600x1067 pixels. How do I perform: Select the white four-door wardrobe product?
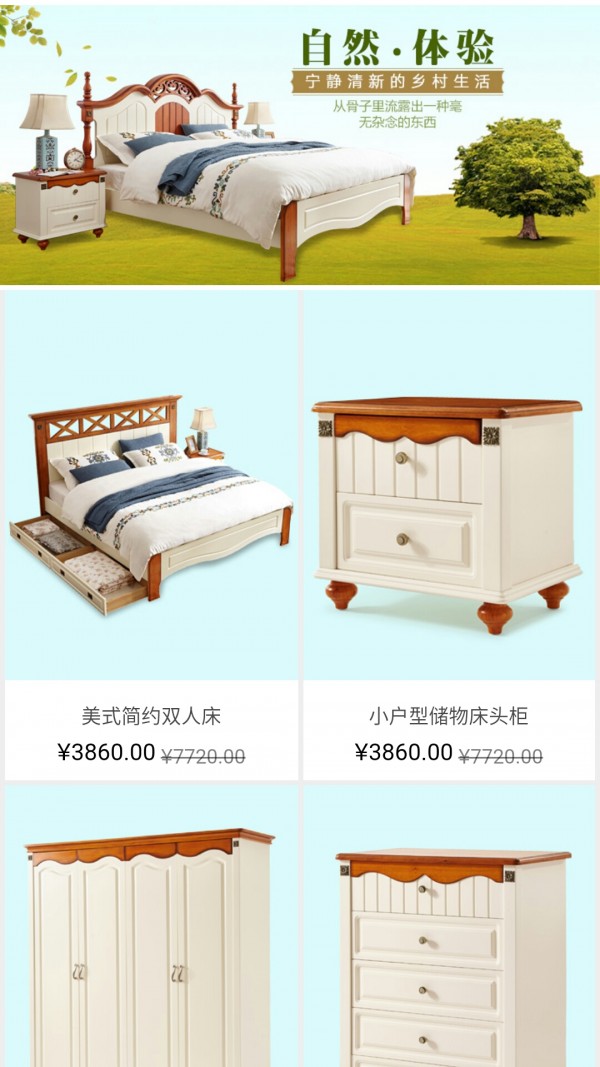(151, 940)
